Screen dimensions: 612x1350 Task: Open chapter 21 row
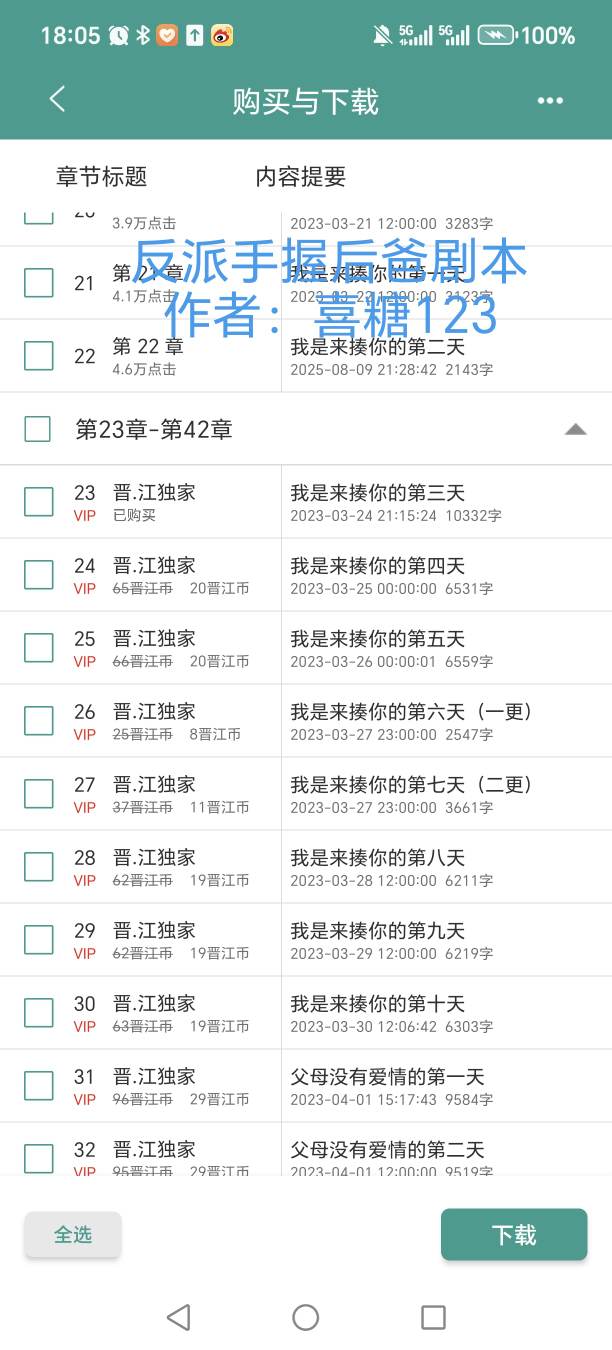[x=306, y=283]
